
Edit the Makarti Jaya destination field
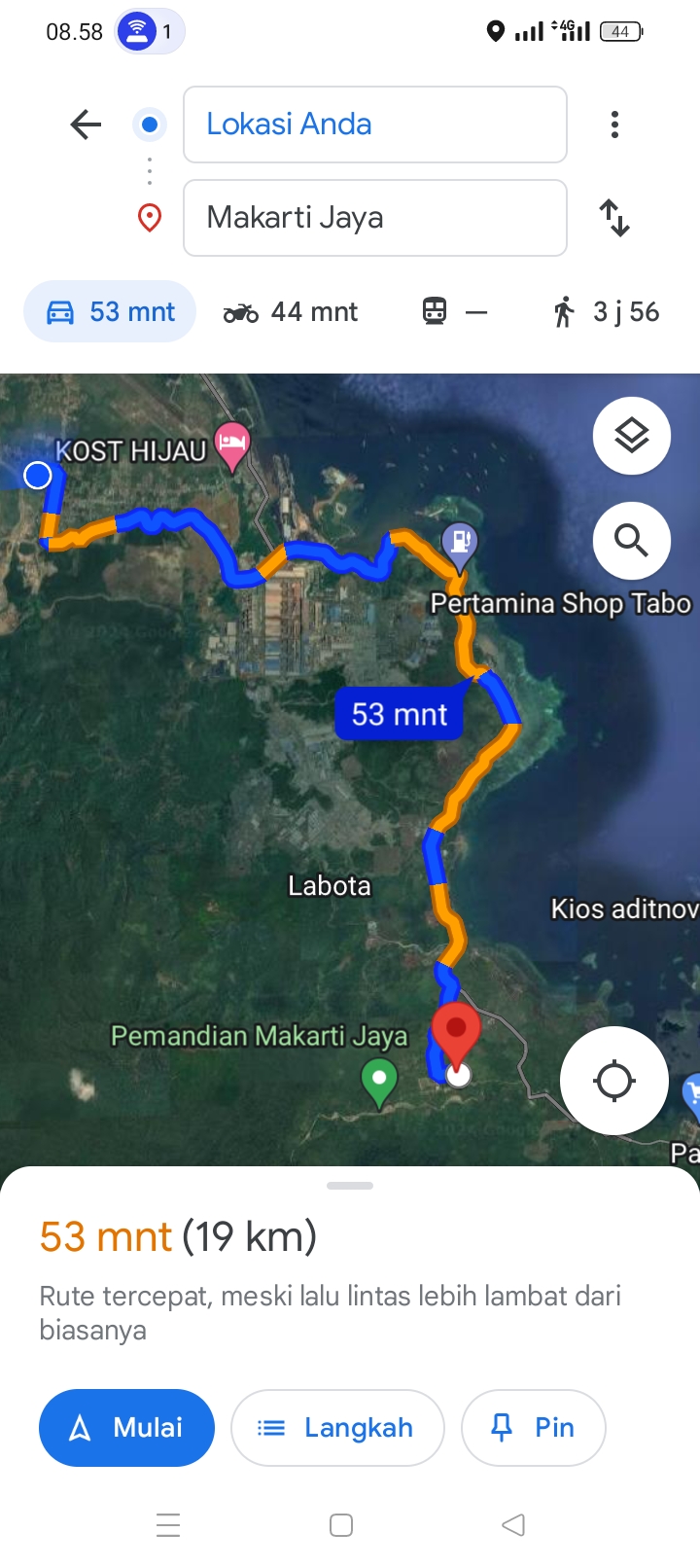point(375,218)
